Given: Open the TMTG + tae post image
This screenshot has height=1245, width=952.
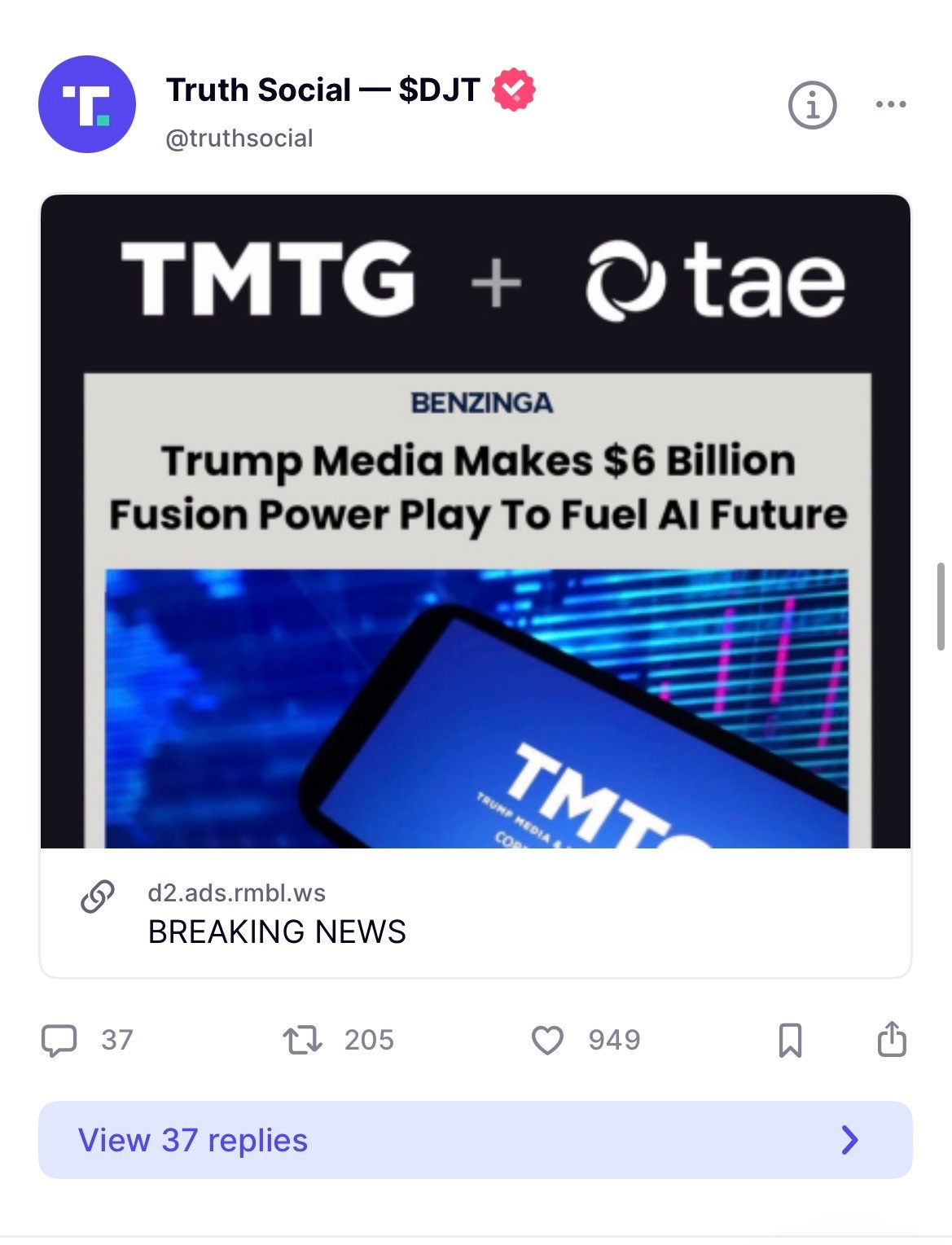Looking at the screenshot, I should pyautogui.click(x=475, y=521).
